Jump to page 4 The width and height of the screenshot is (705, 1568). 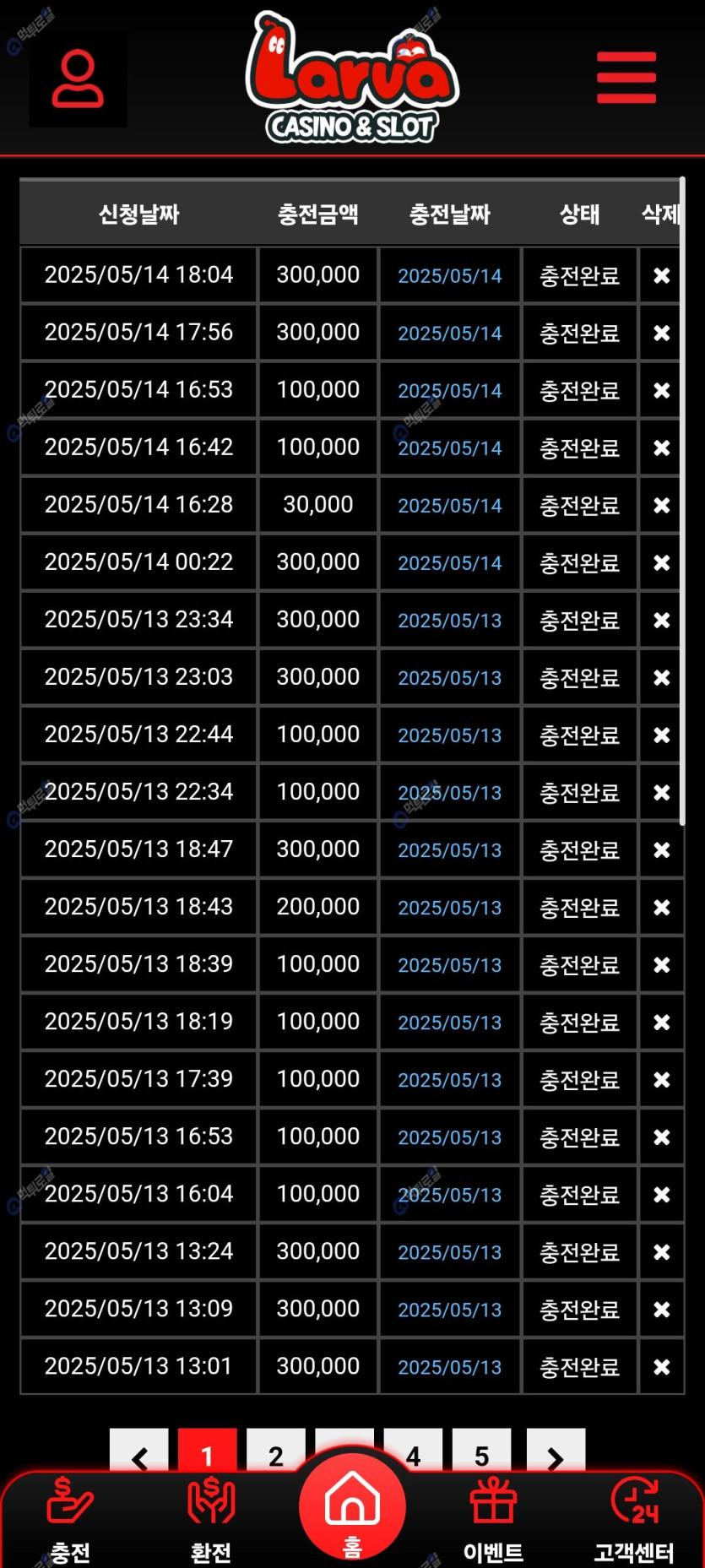click(x=413, y=1452)
